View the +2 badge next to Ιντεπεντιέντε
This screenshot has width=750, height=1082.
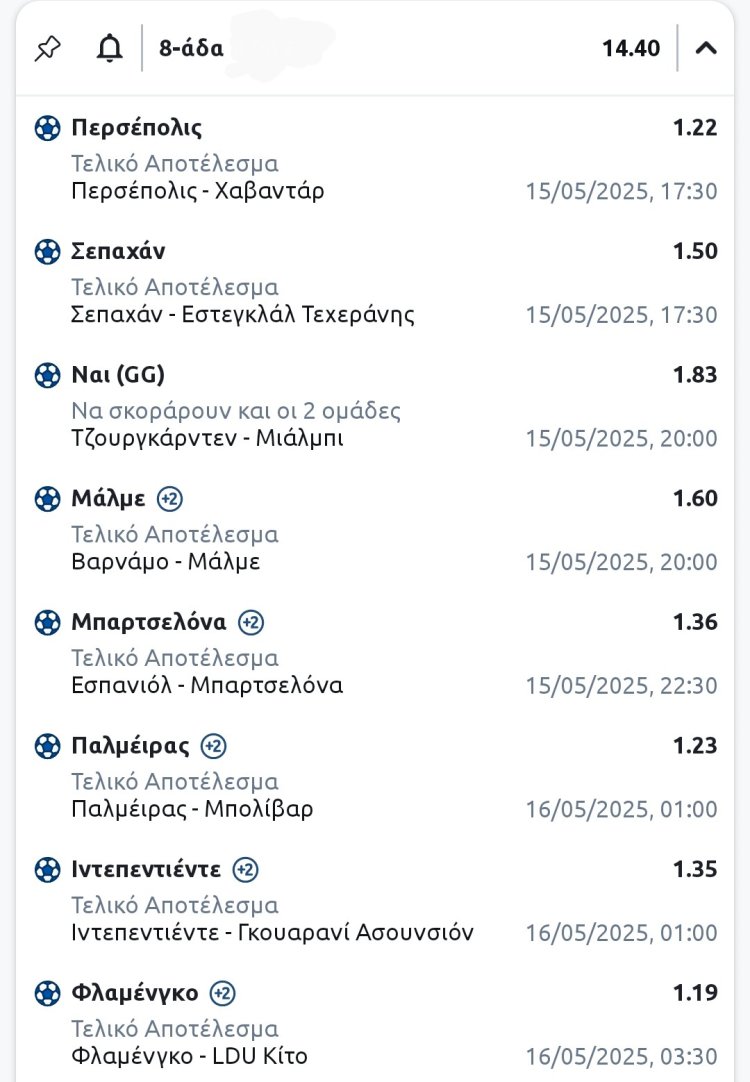[245, 869]
